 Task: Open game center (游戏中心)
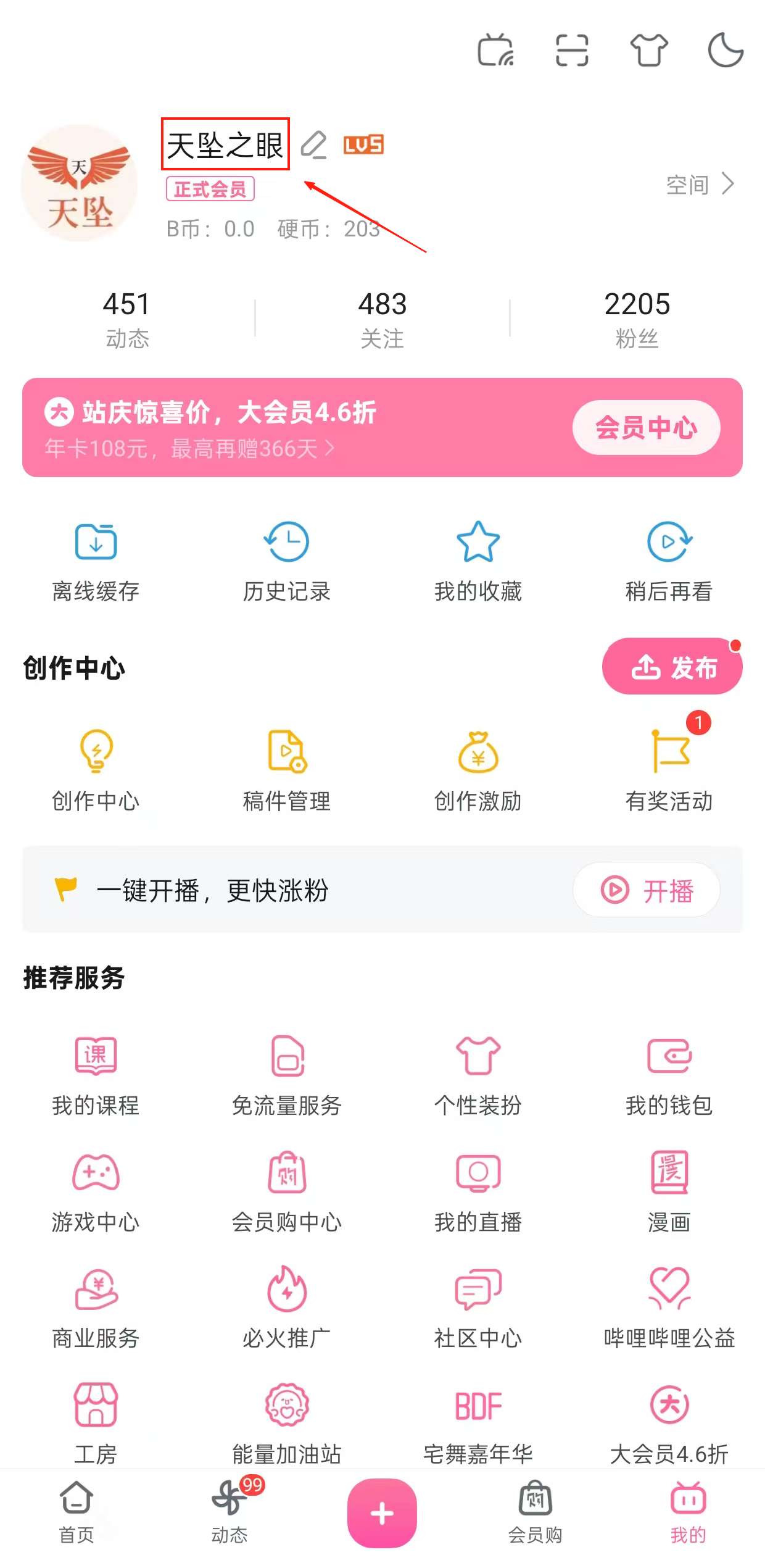pyautogui.click(x=96, y=1185)
